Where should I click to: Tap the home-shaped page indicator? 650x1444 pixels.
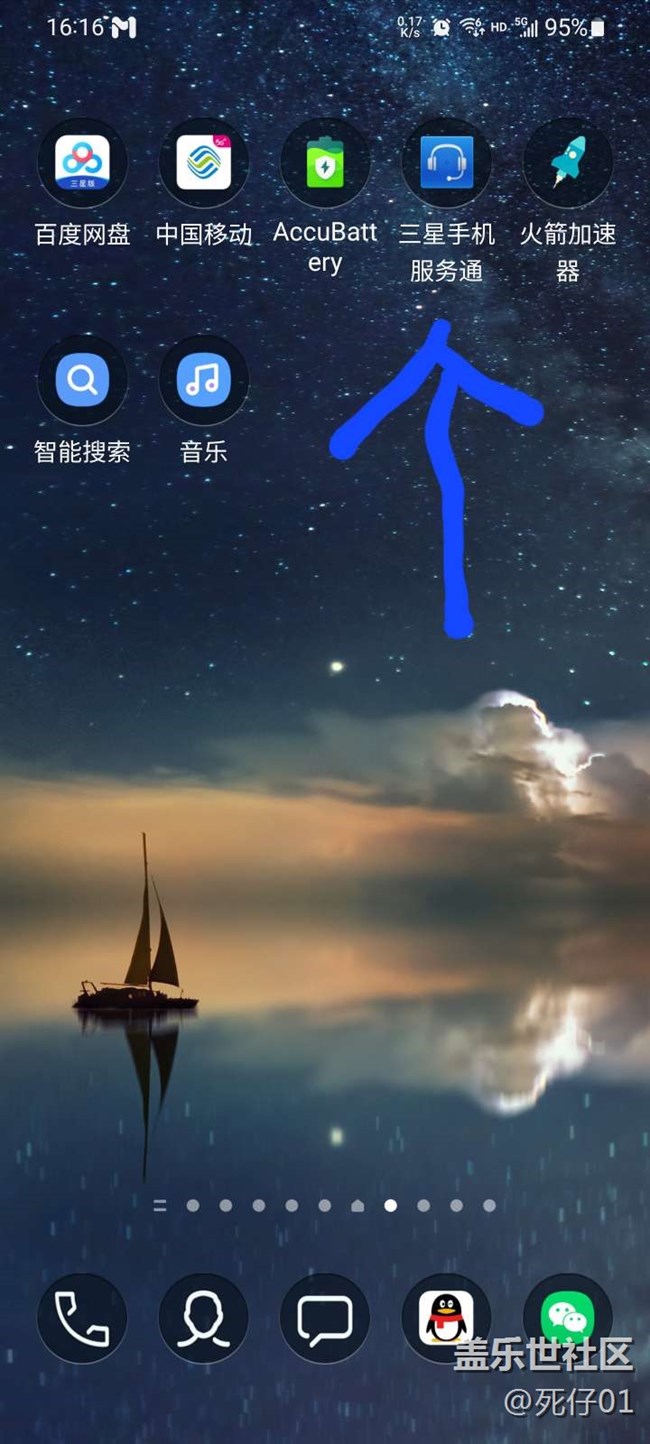point(357,1206)
